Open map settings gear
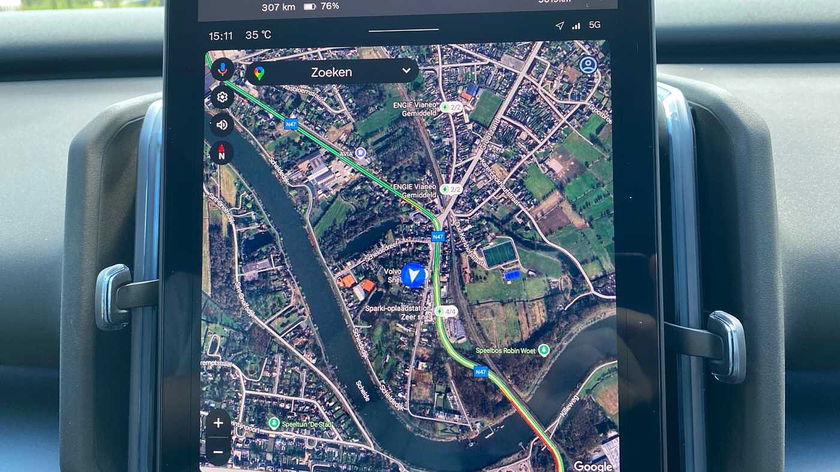840x472 pixels. tap(221, 97)
